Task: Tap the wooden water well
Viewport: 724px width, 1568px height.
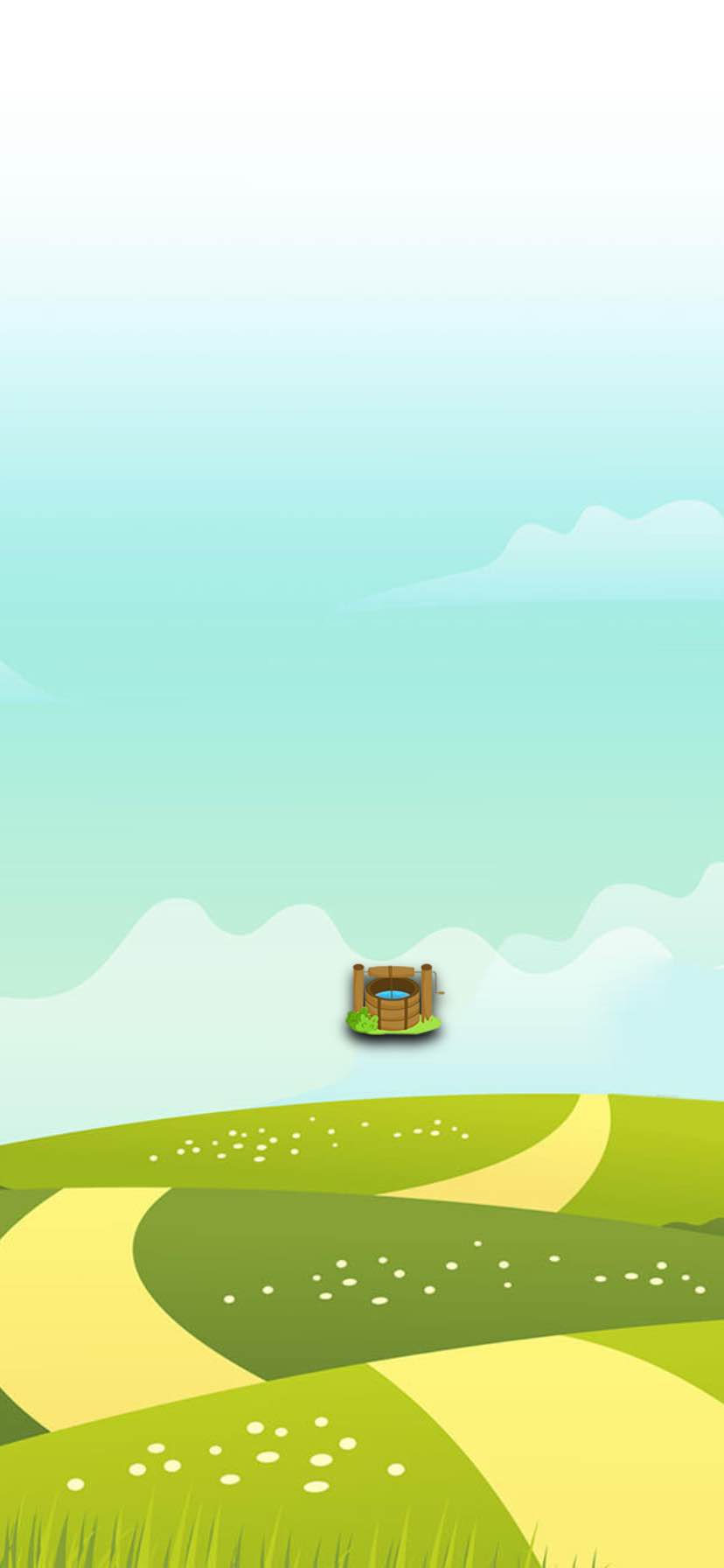Action: point(394,999)
